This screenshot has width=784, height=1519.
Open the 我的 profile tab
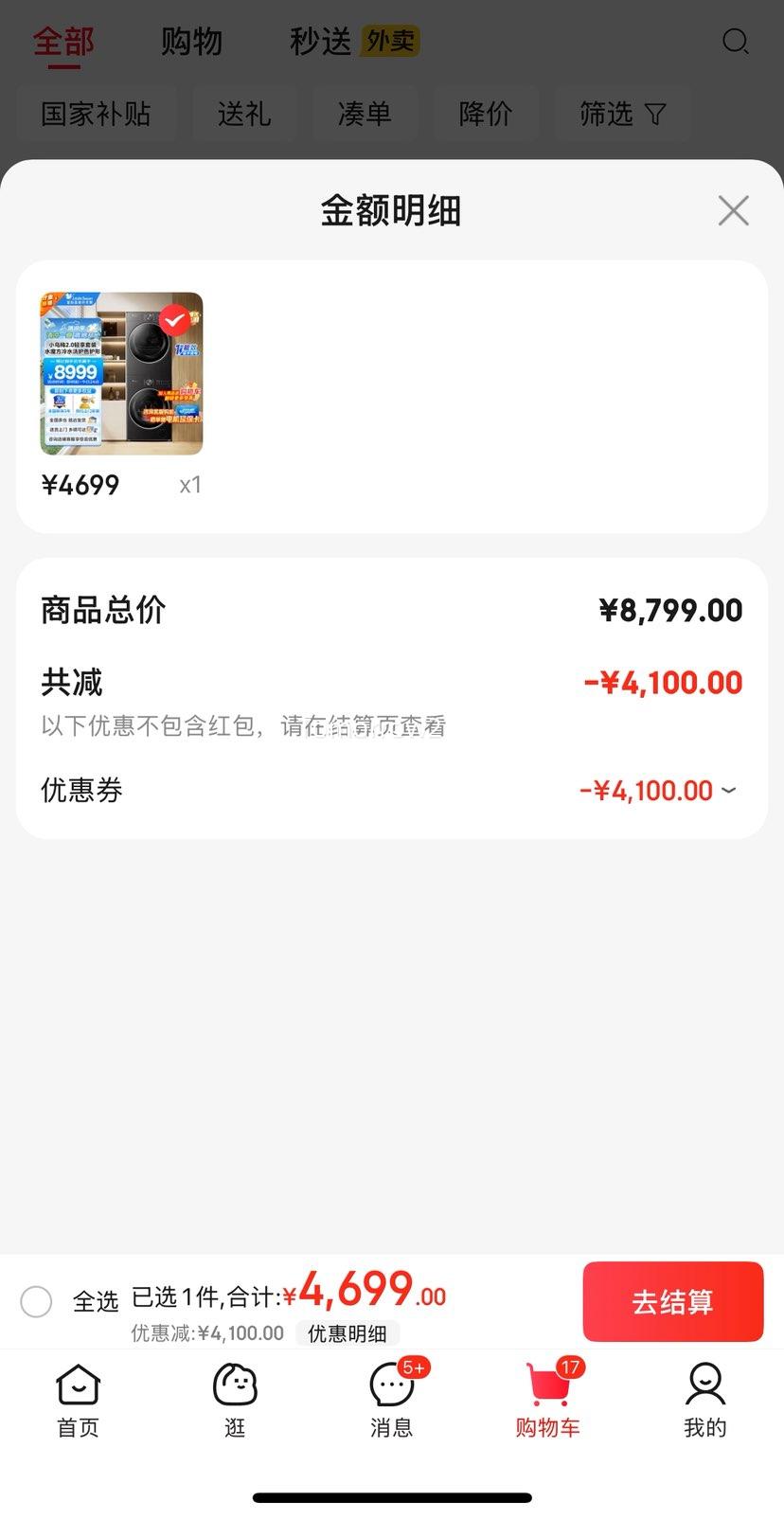point(705,1402)
